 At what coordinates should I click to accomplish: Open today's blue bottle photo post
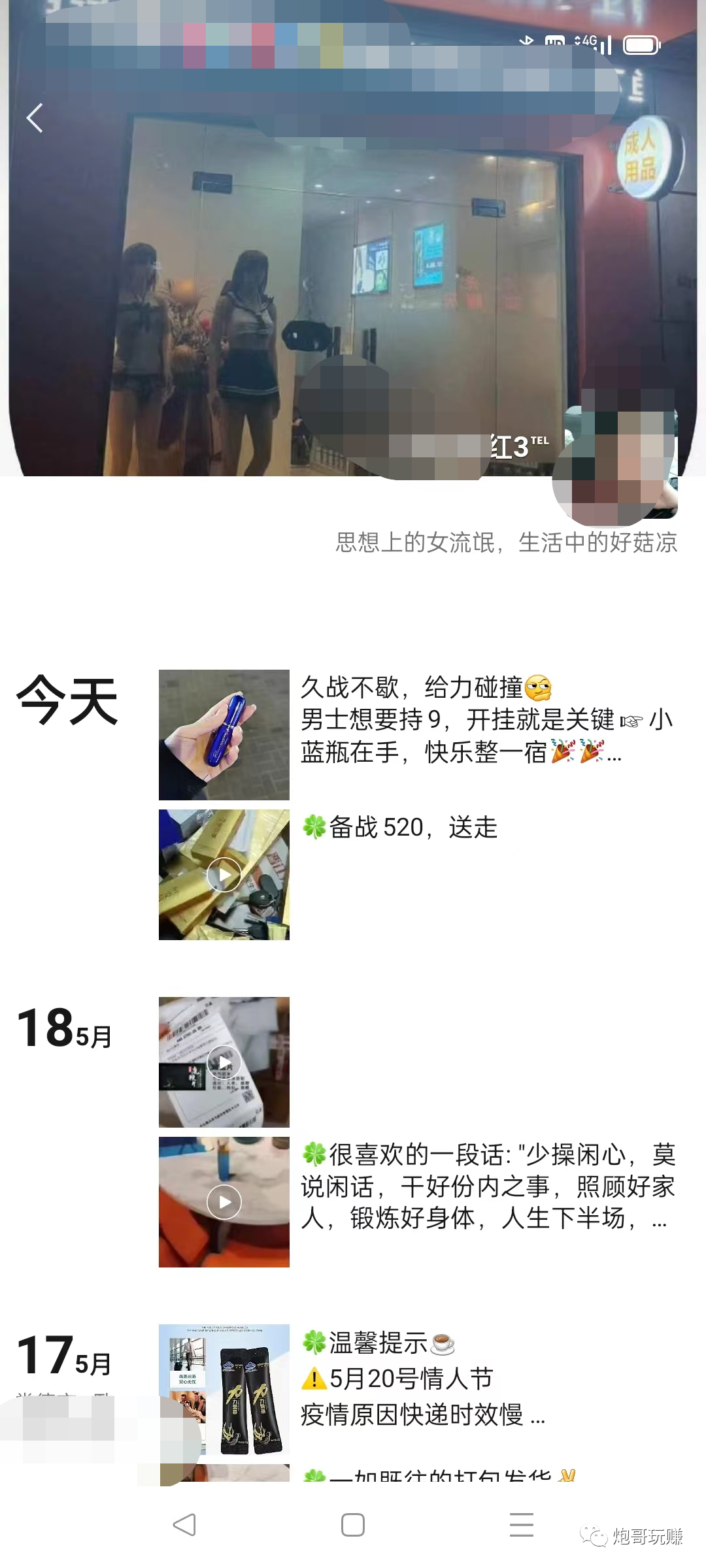(x=224, y=734)
